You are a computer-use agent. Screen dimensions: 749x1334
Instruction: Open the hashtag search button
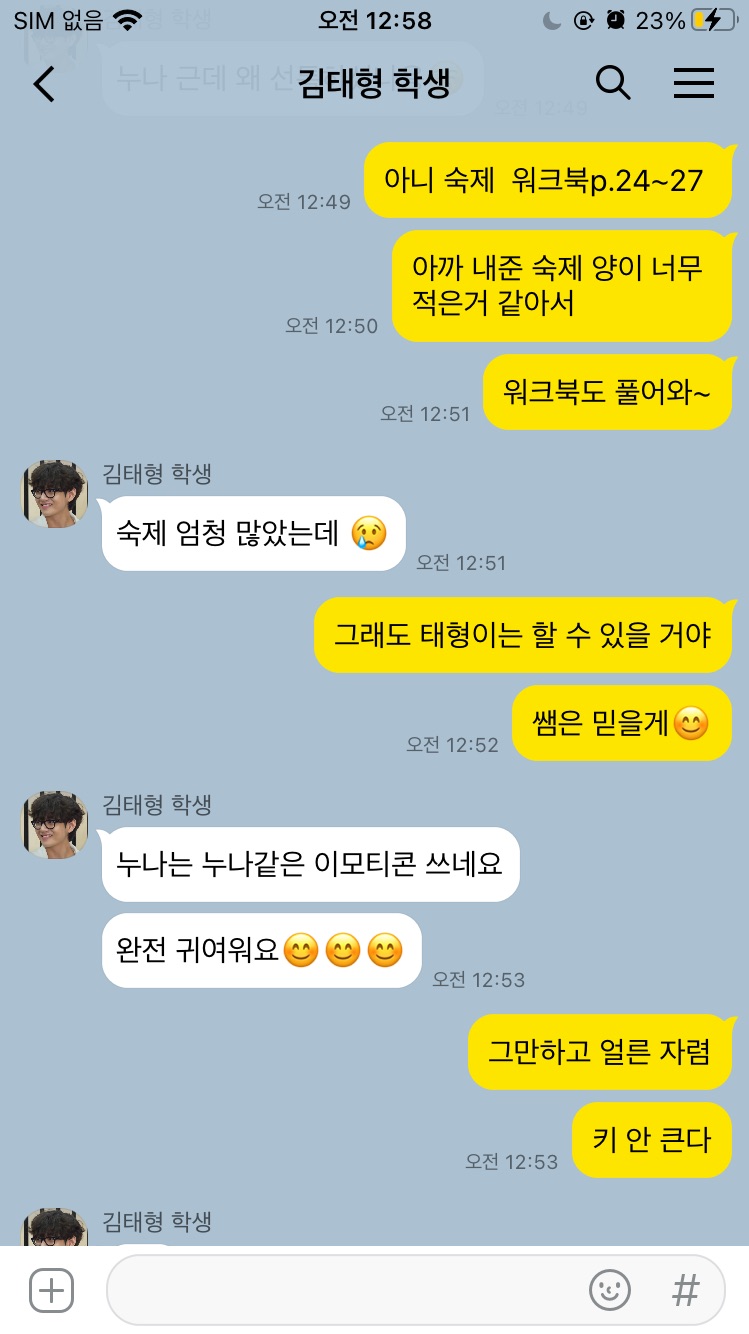point(686,1290)
